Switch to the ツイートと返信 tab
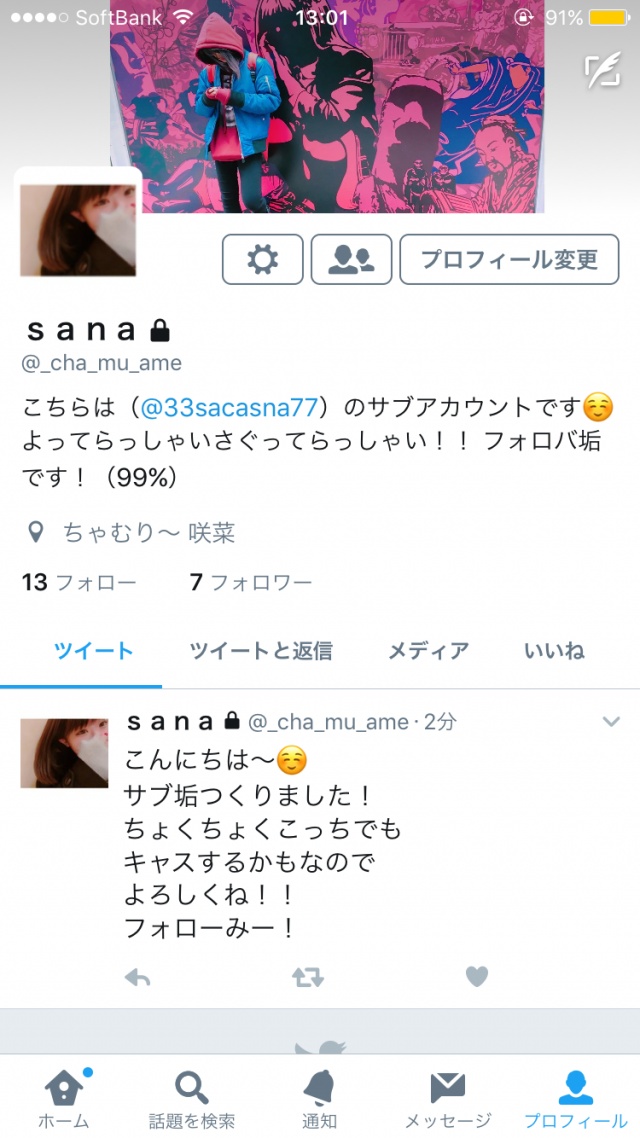Viewport: 640px width, 1138px height. (x=261, y=651)
